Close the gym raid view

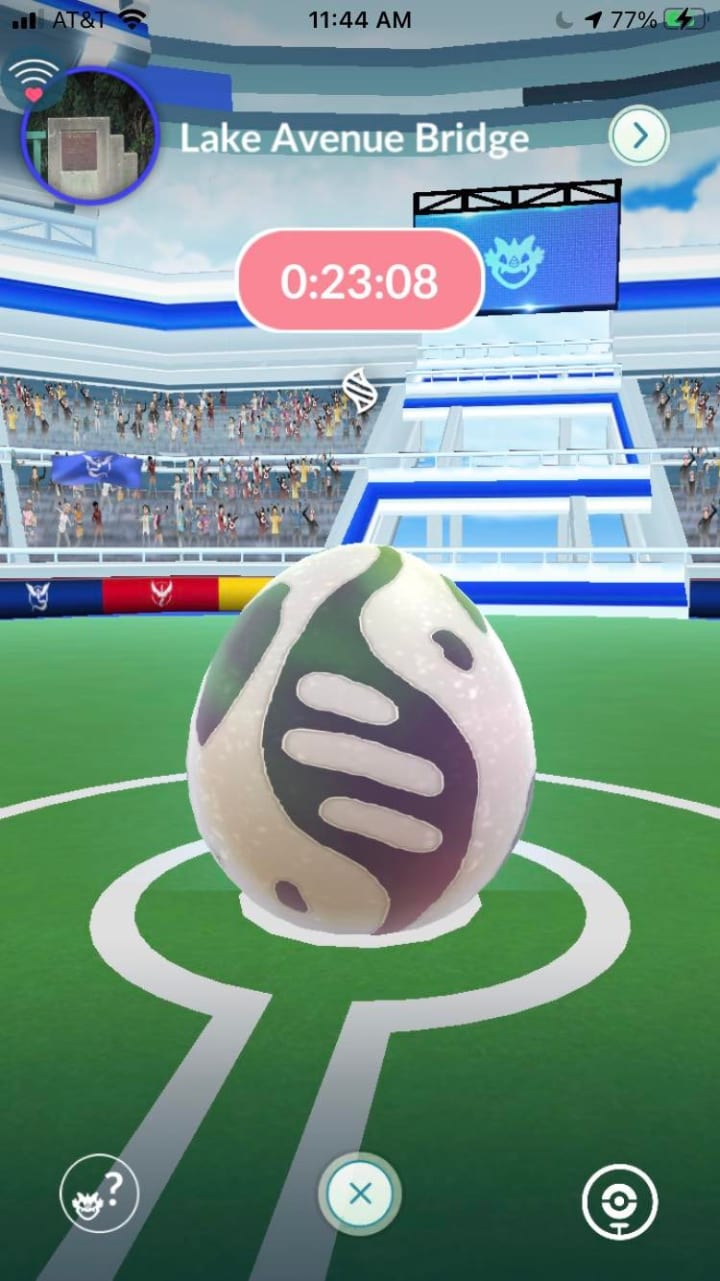pos(360,1193)
